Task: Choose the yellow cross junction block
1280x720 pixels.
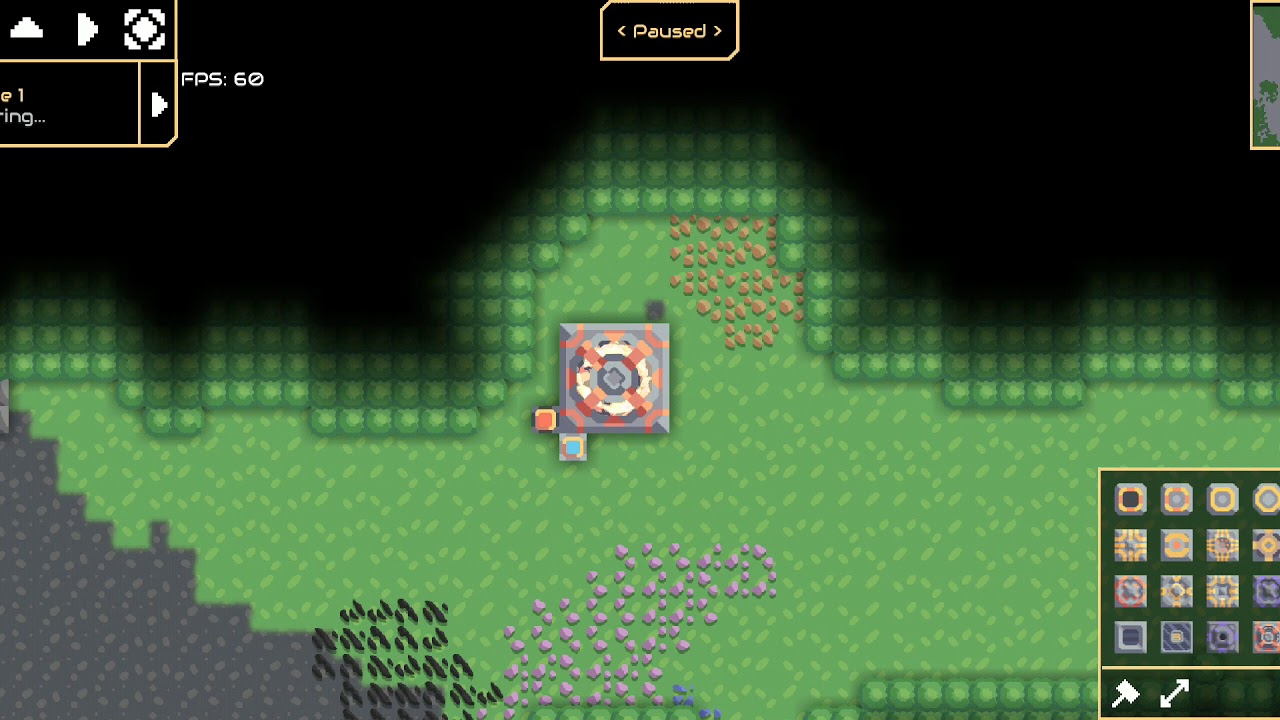Action: point(1130,545)
